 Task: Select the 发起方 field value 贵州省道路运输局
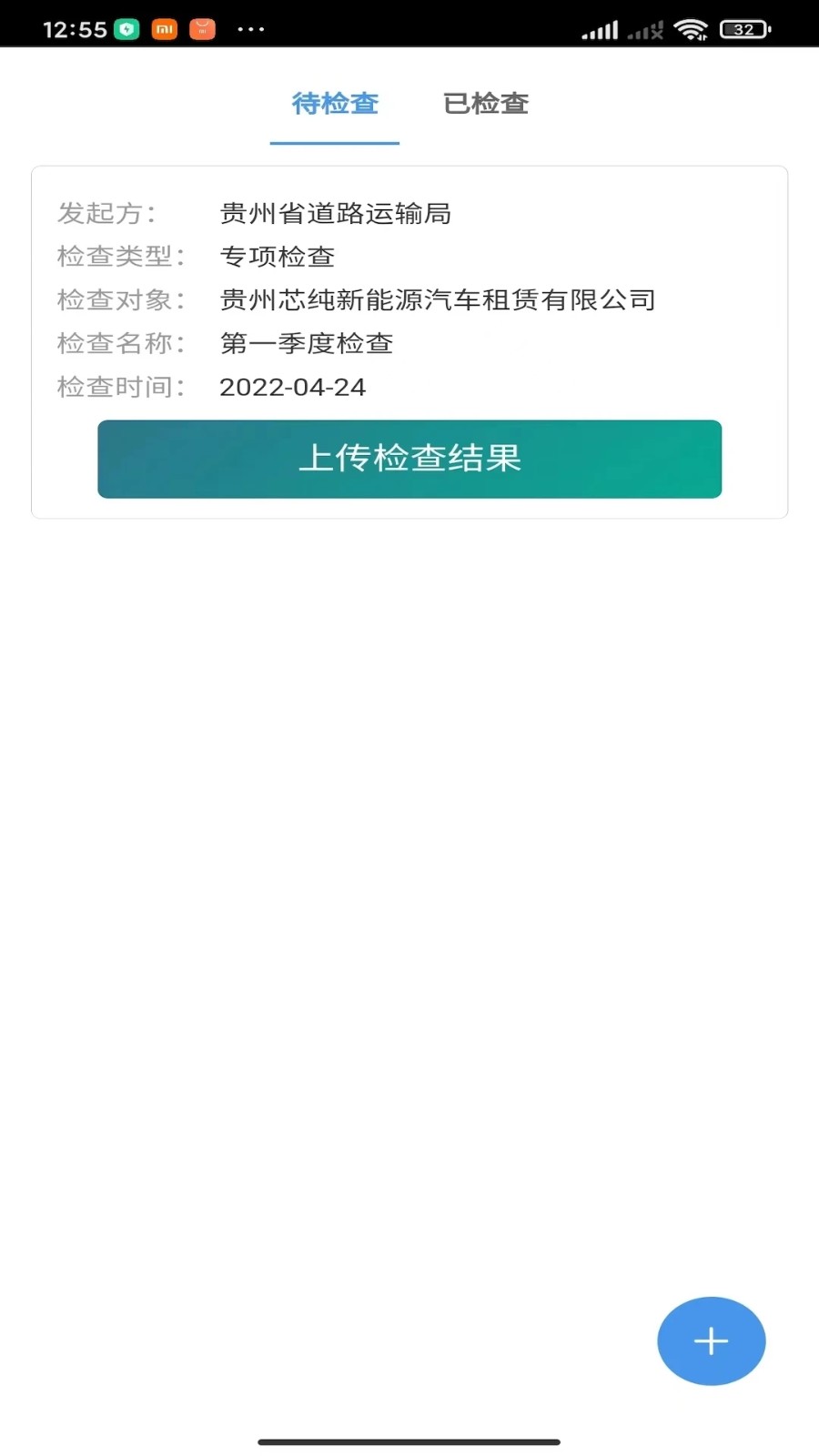[336, 214]
